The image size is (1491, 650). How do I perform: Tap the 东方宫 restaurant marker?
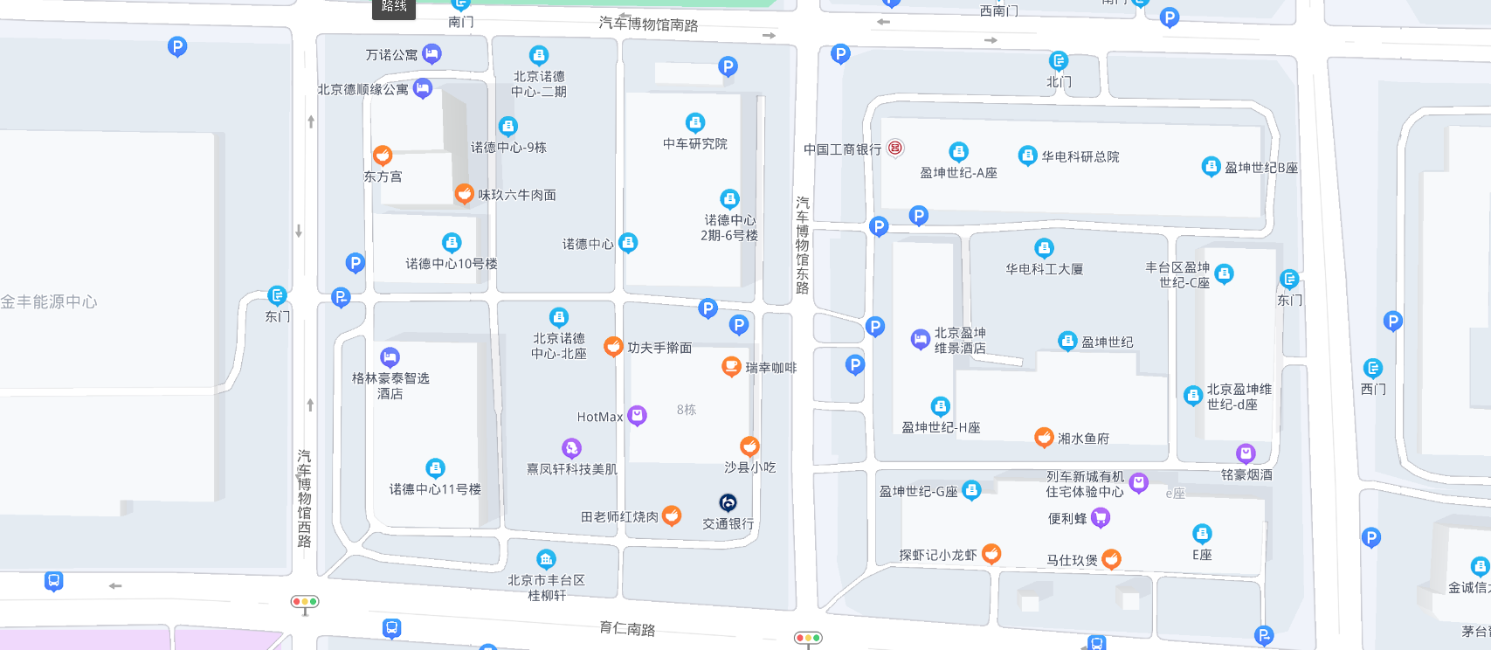pos(382,156)
